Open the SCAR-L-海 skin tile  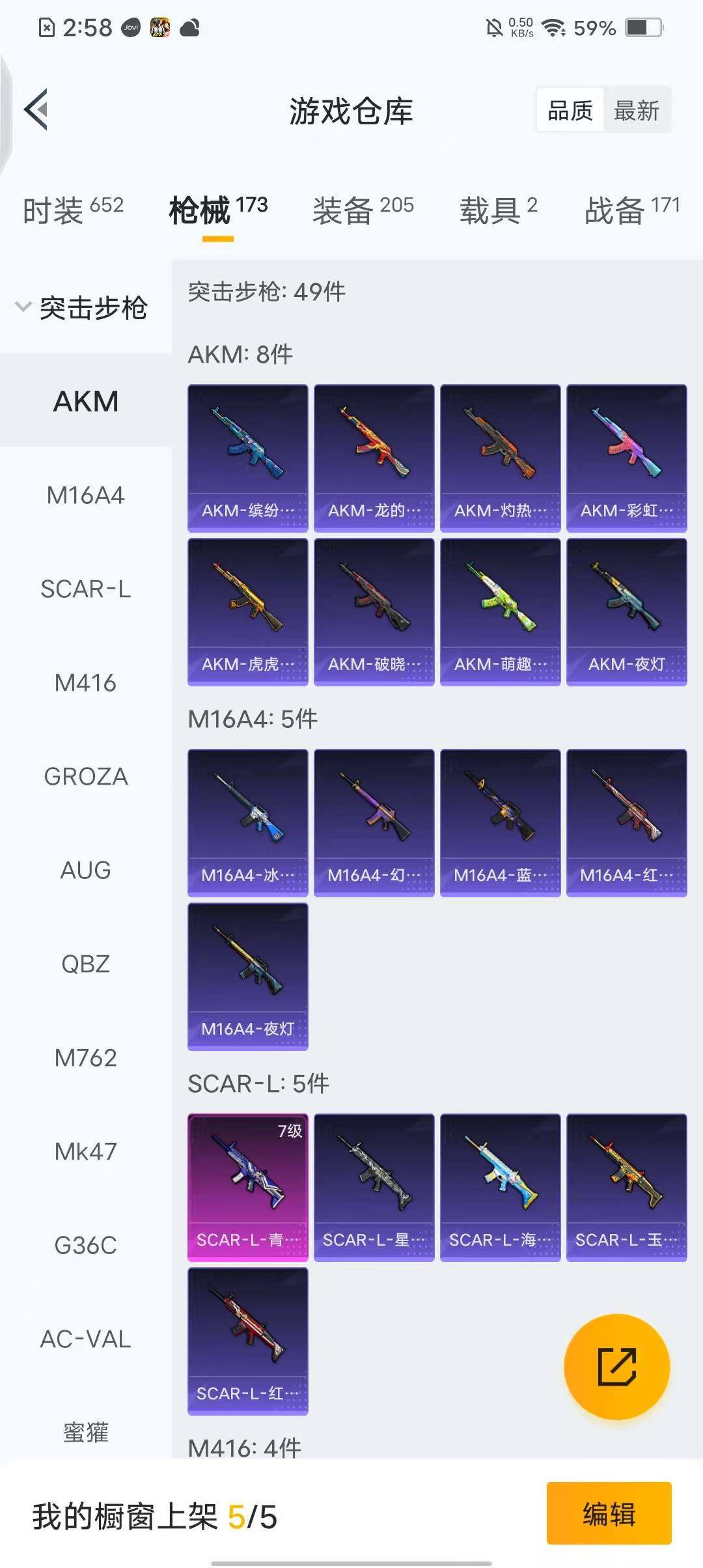tap(500, 1187)
